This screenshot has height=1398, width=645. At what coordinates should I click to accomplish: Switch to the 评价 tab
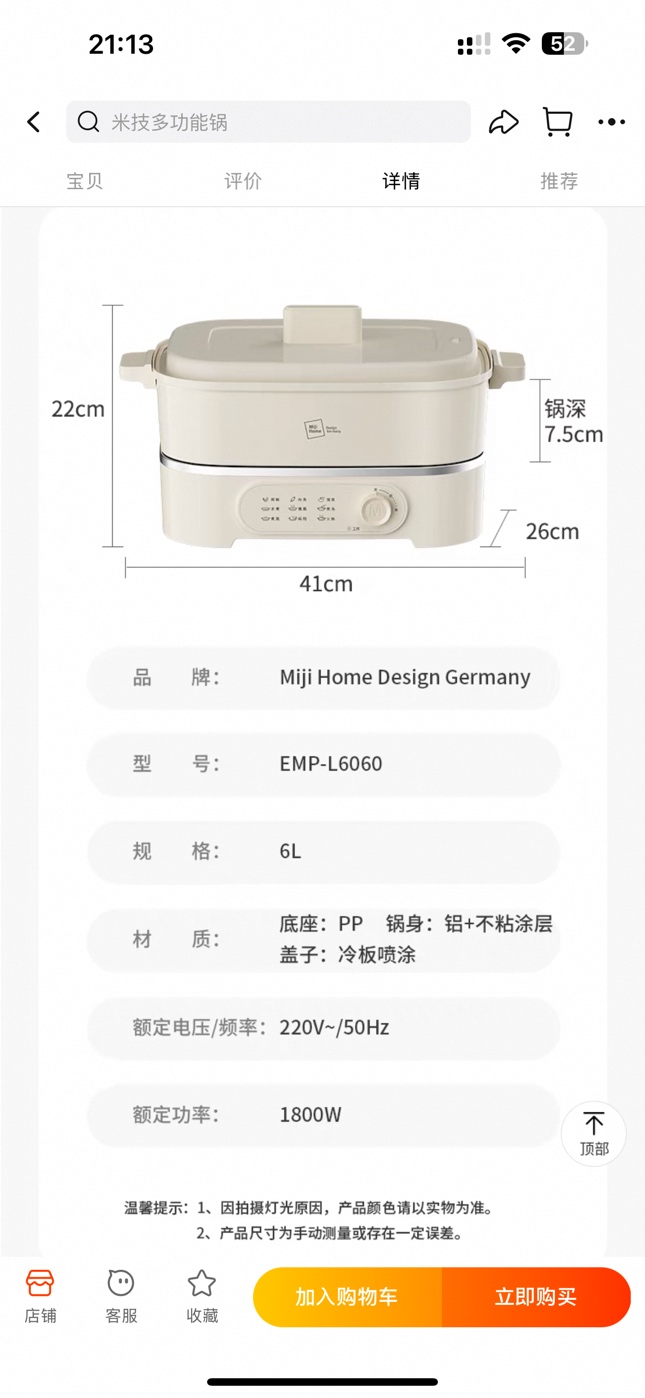pos(243,181)
